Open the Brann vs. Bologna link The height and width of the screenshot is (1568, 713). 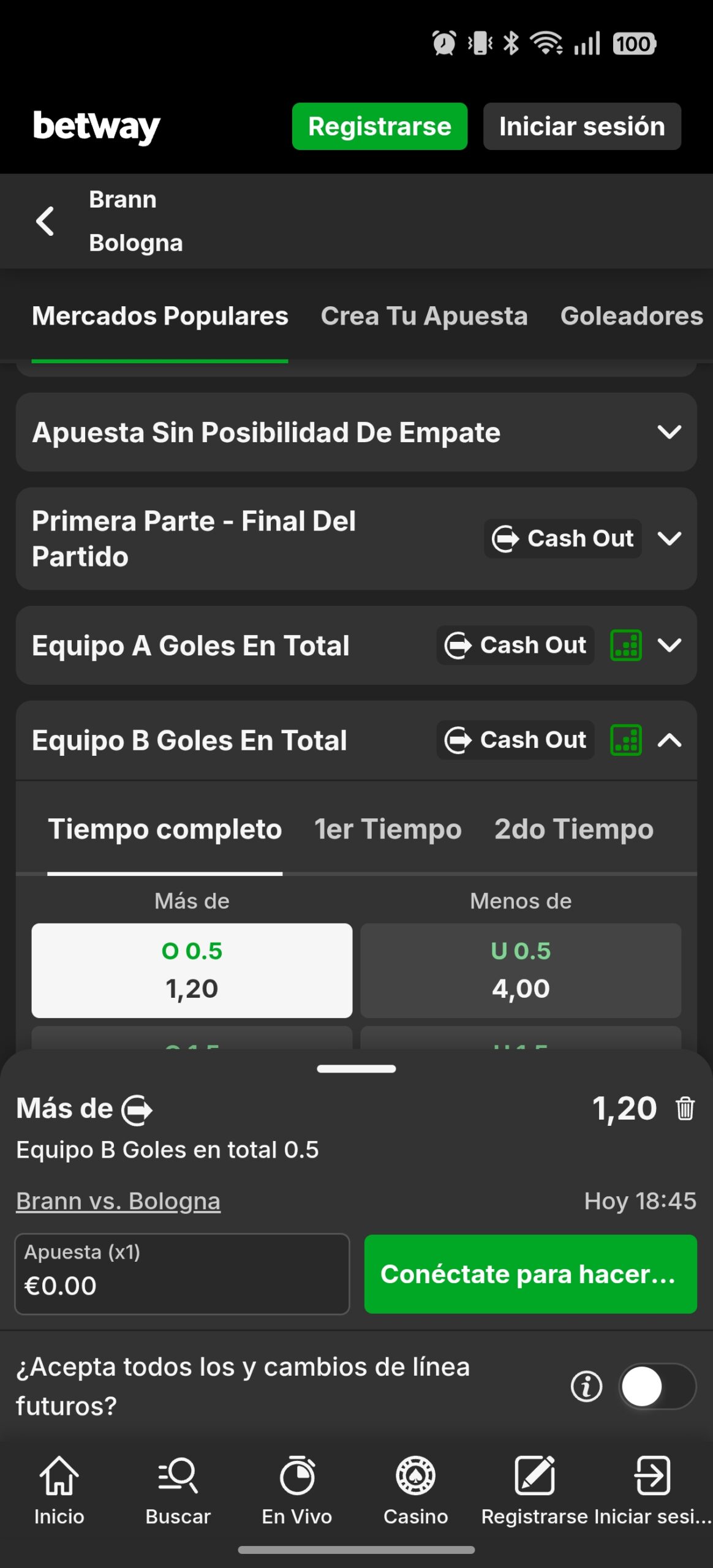pos(118,1201)
